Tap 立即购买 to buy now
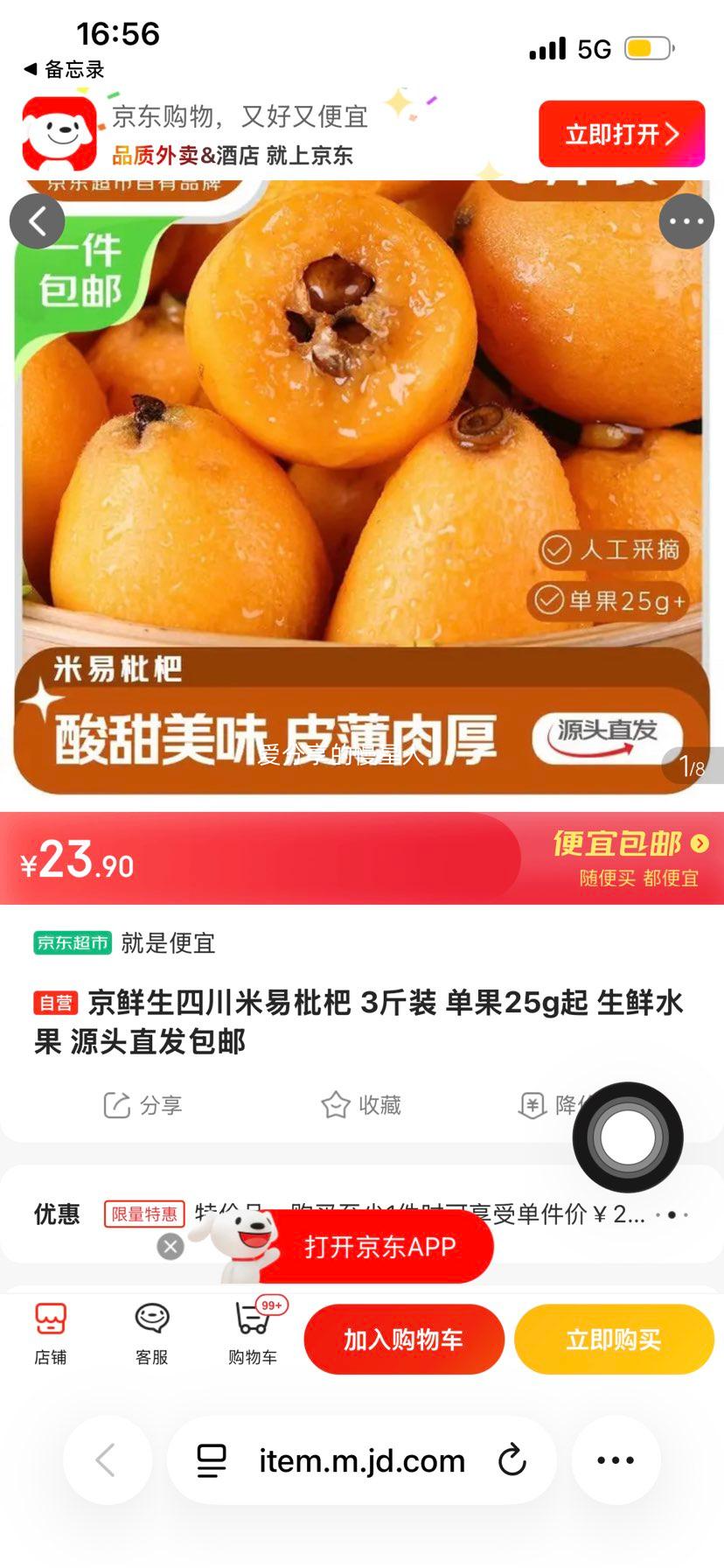 pos(613,1339)
